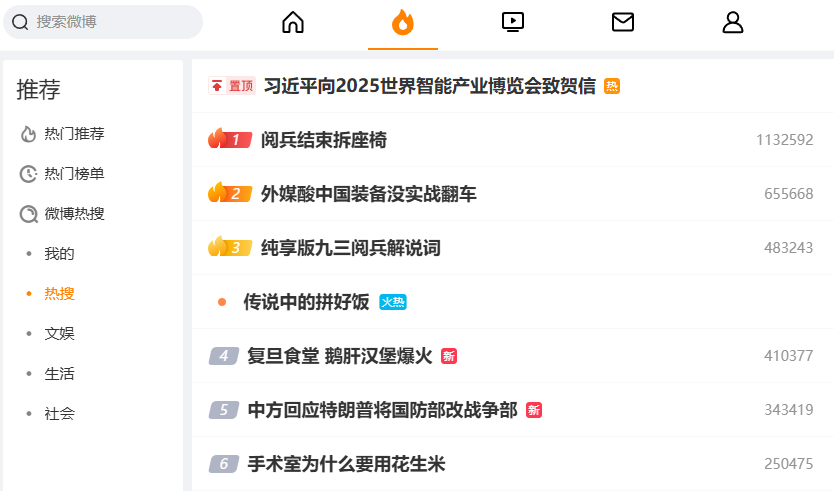The height and width of the screenshot is (491, 834).
Task: Select 热门推荐 in the sidebar
Action: click(74, 134)
